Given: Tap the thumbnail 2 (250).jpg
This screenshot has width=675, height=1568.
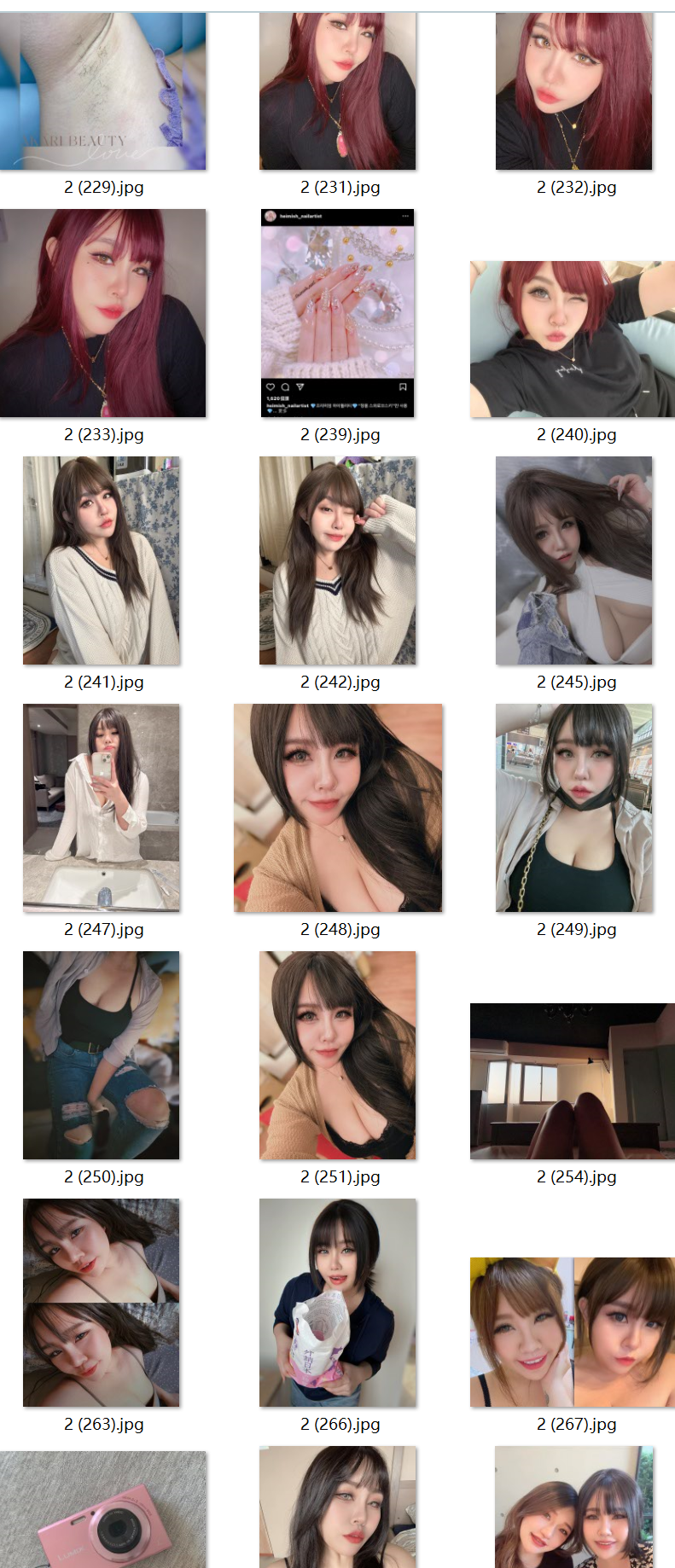Looking at the screenshot, I should 102,1055.
